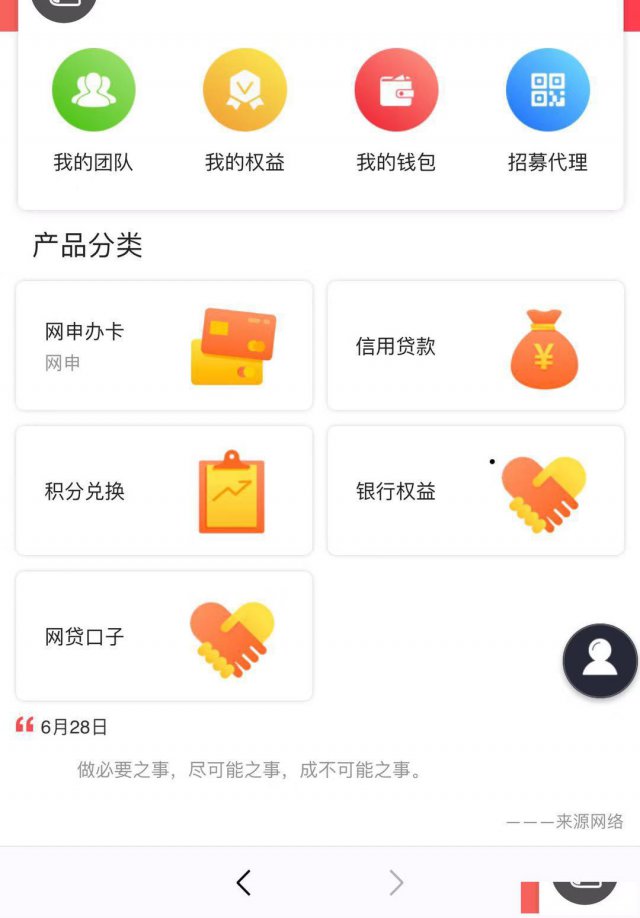View the 信用贷款 category
The width and height of the screenshot is (640, 918).
point(476,346)
